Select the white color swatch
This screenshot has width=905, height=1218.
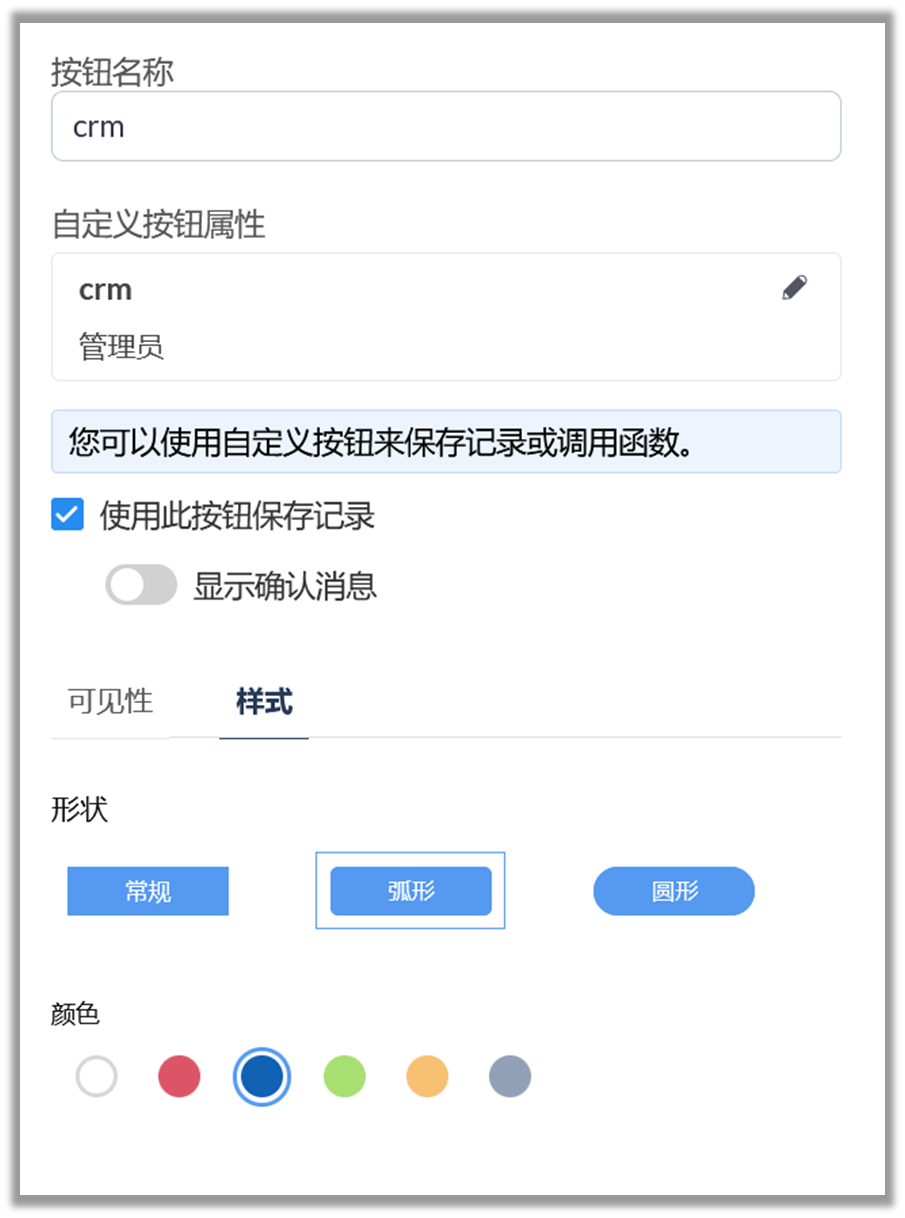[97, 1077]
